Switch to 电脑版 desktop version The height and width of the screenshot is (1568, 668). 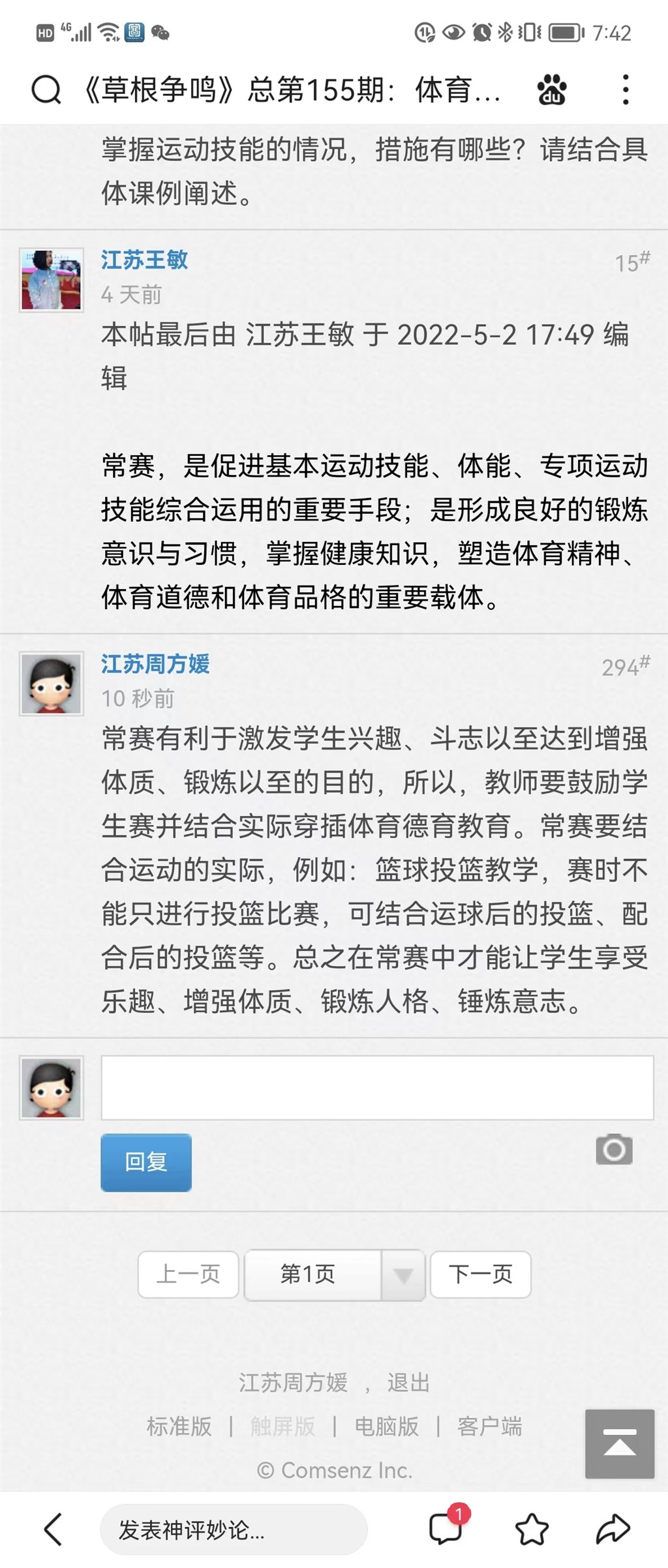386,1426
